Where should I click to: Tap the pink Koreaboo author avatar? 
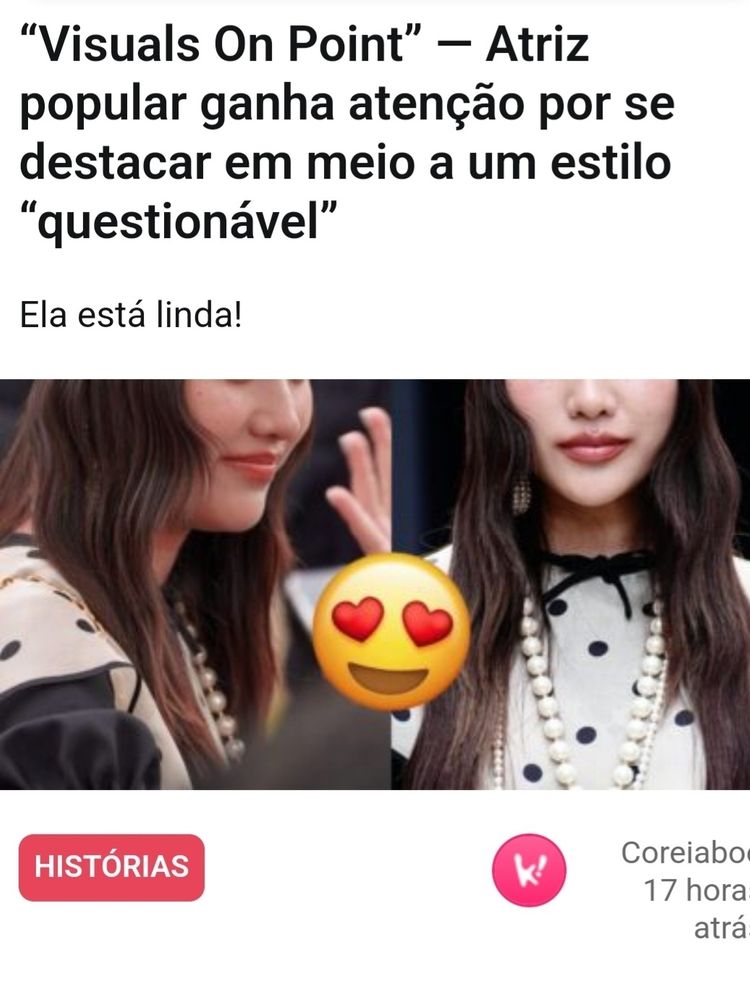coord(529,870)
